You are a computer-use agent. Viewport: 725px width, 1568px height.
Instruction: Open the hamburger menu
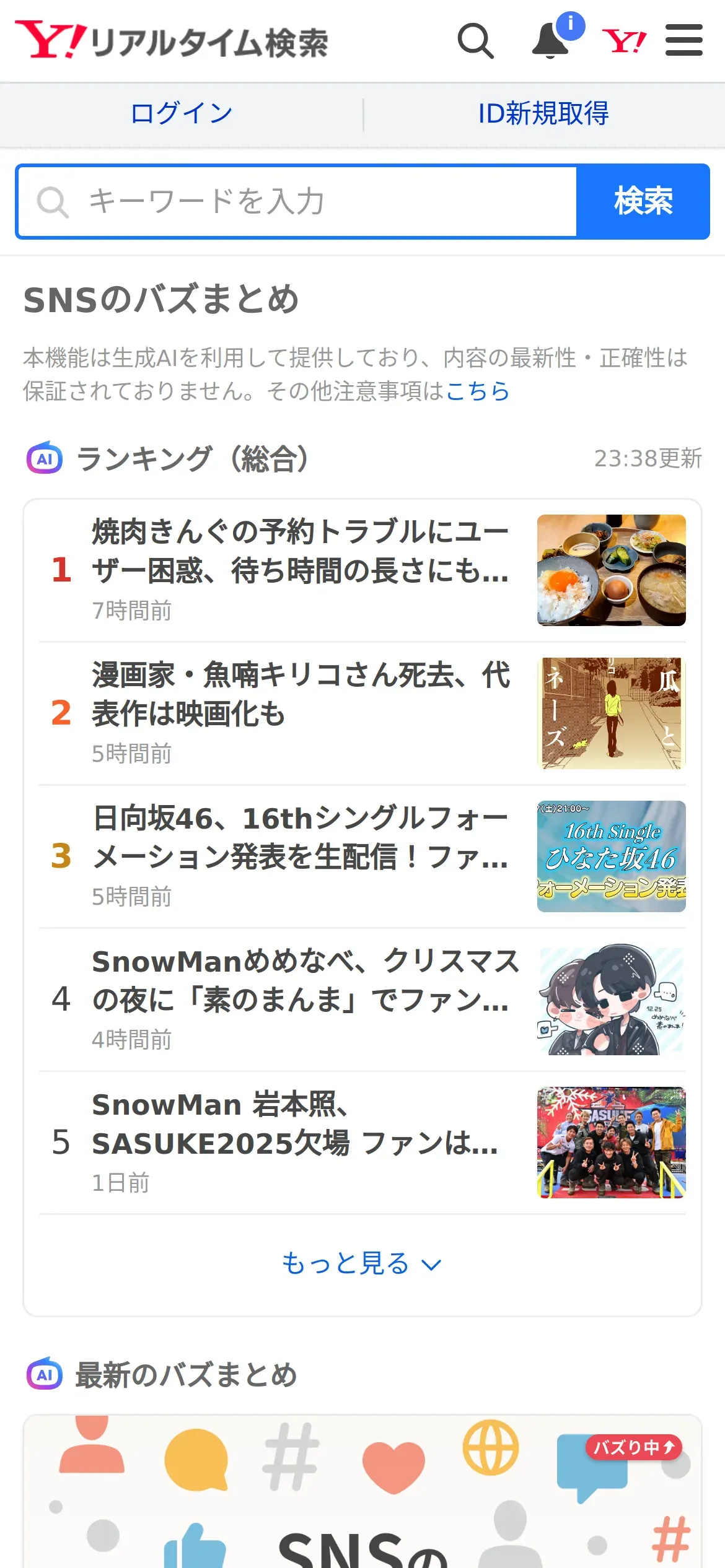click(x=683, y=41)
